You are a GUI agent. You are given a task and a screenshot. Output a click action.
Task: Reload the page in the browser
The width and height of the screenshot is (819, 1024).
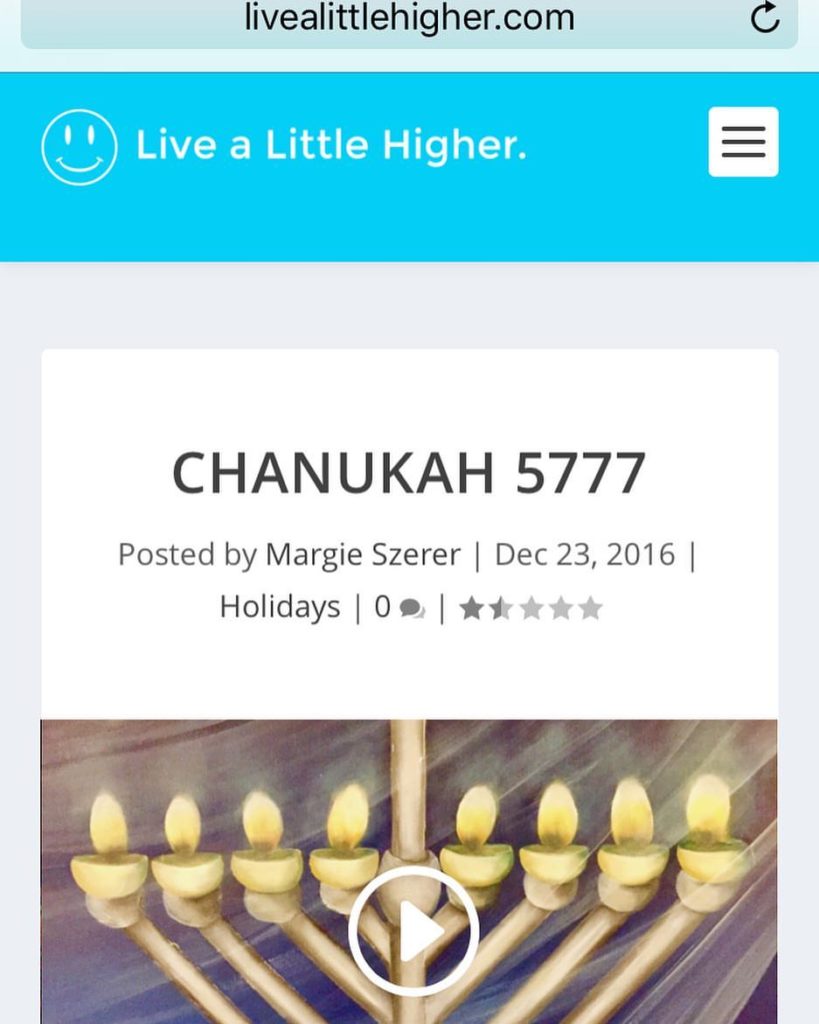point(764,17)
